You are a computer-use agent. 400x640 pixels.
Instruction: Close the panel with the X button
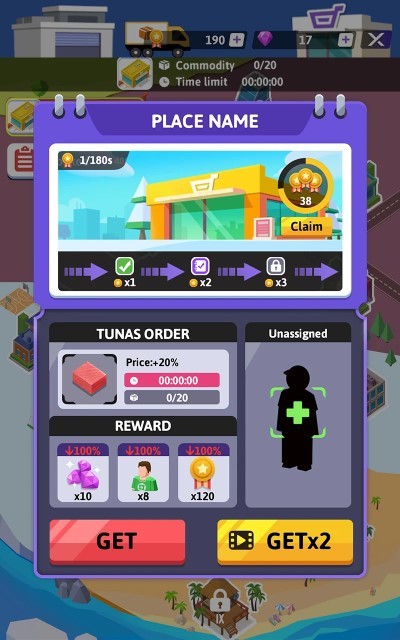[x=376, y=40]
